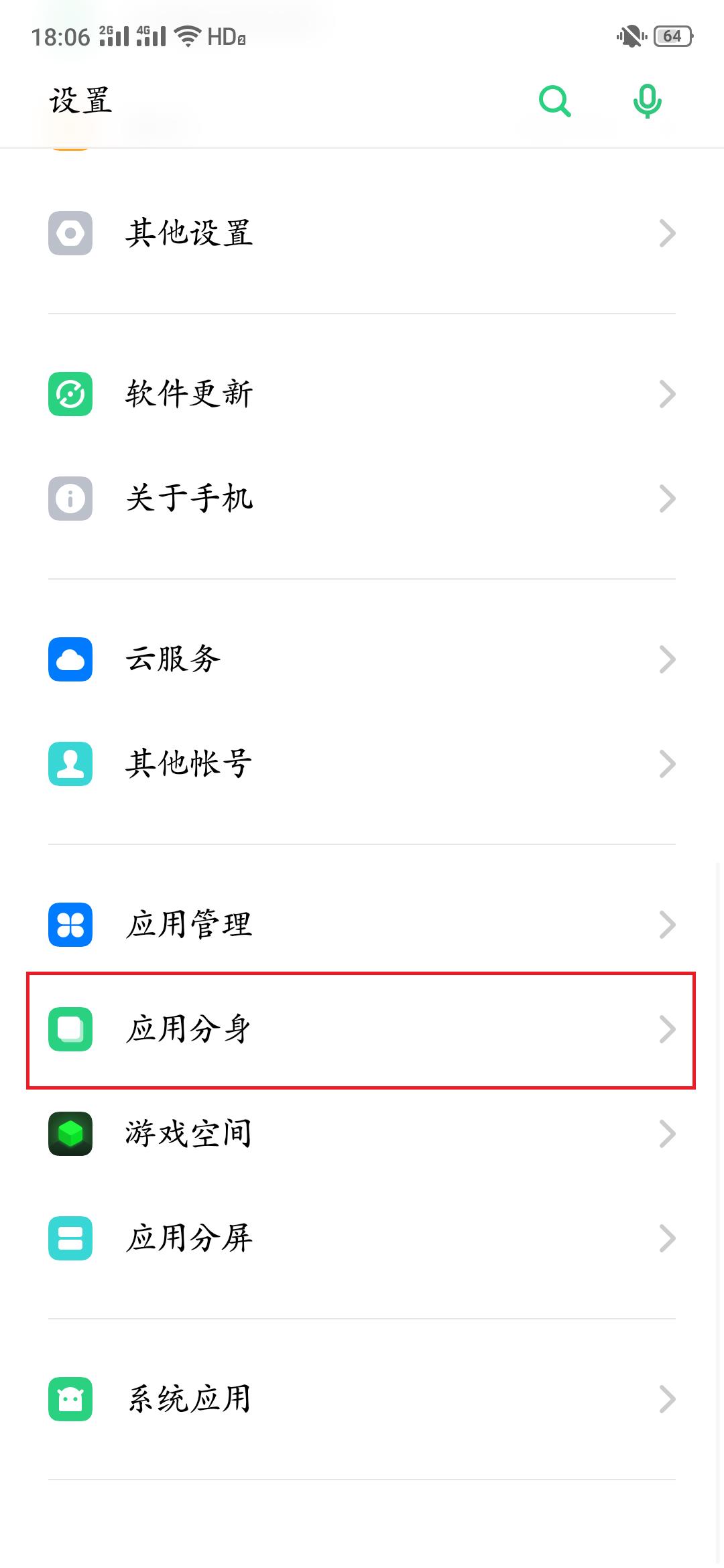The image size is (724, 1568).
Task: Open 系统应用 (System apps)
Action: 362,1399
